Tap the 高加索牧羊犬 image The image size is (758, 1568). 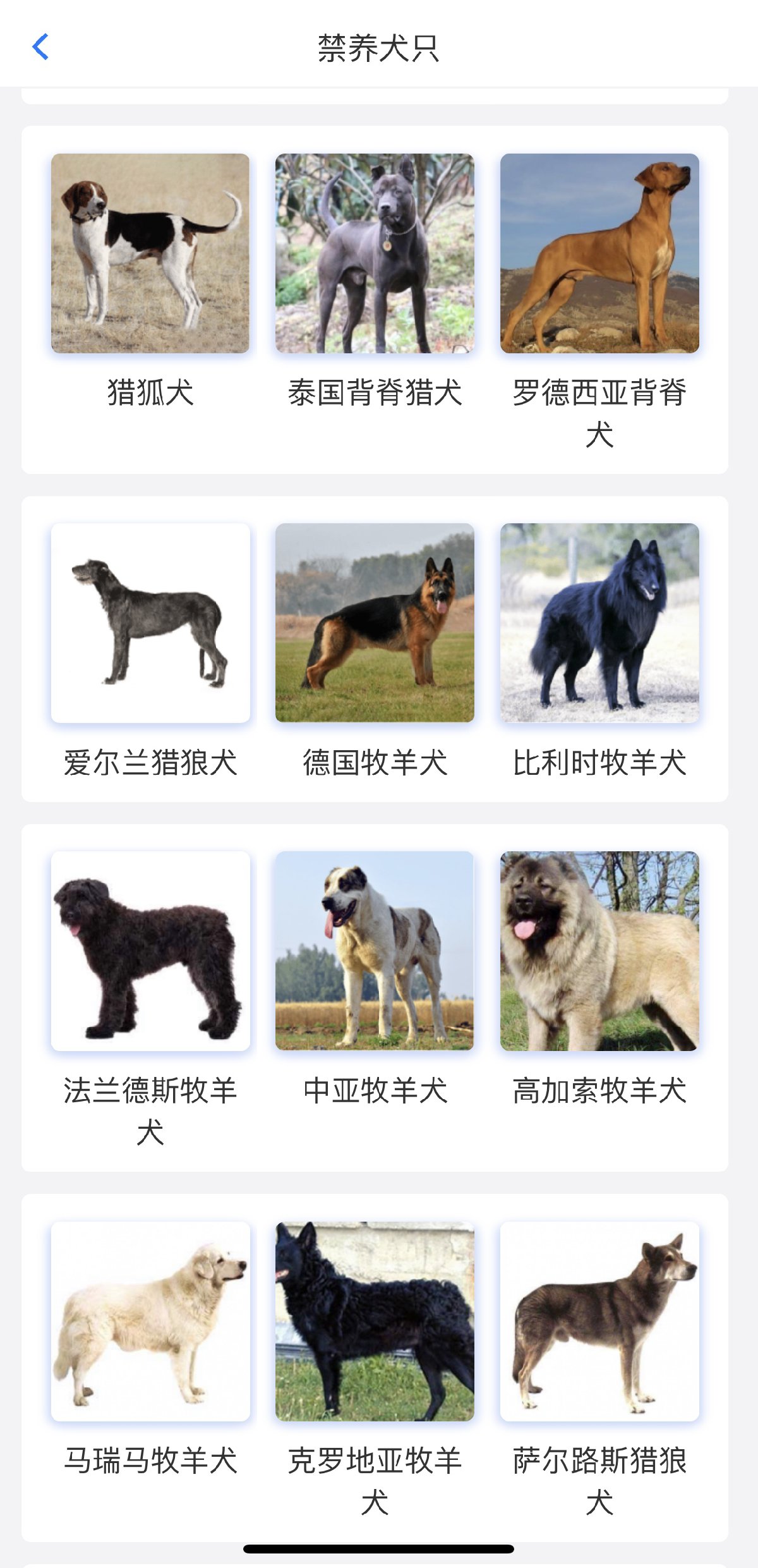(599, 951)
